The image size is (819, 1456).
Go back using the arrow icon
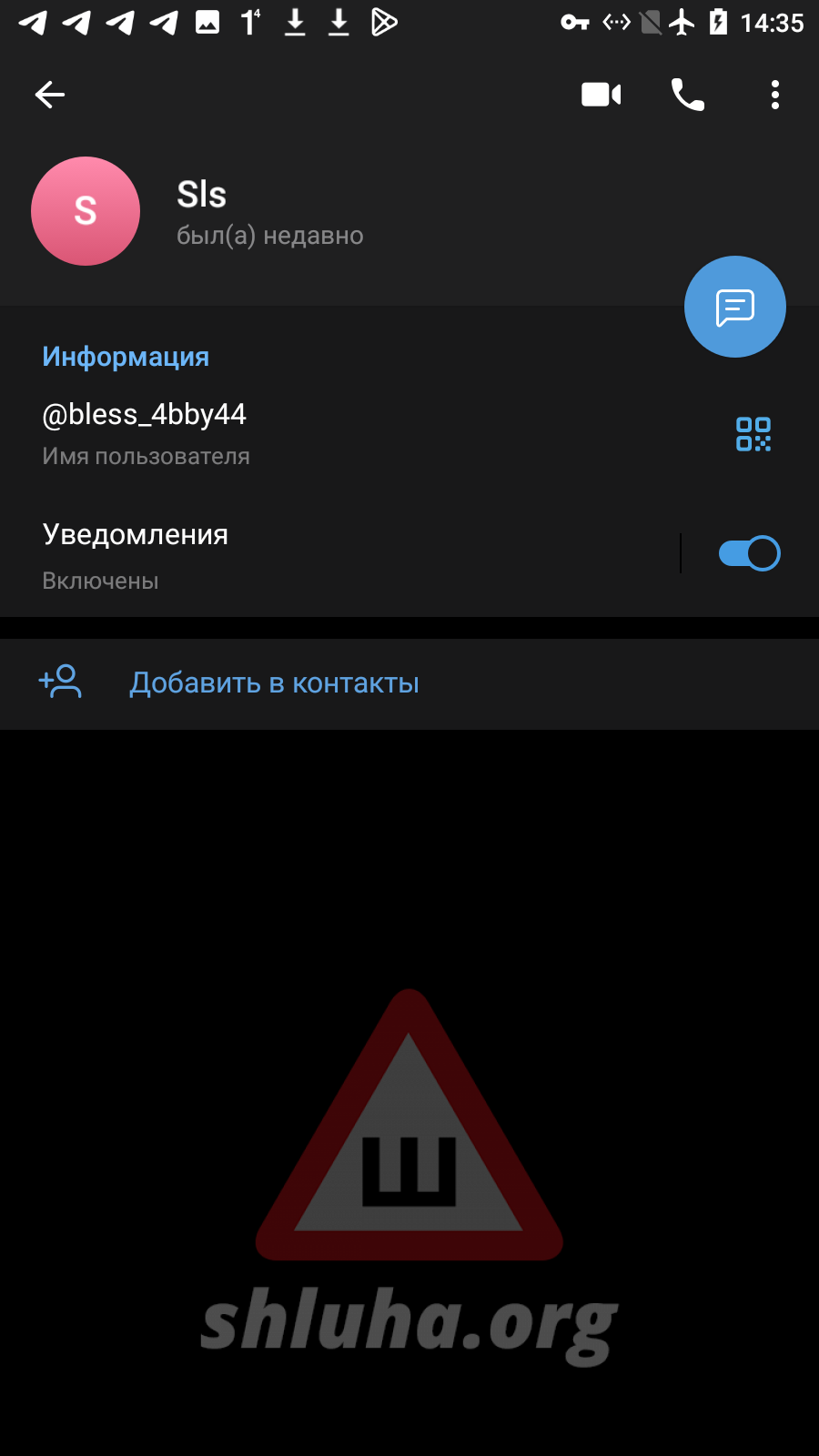point(50,95)
